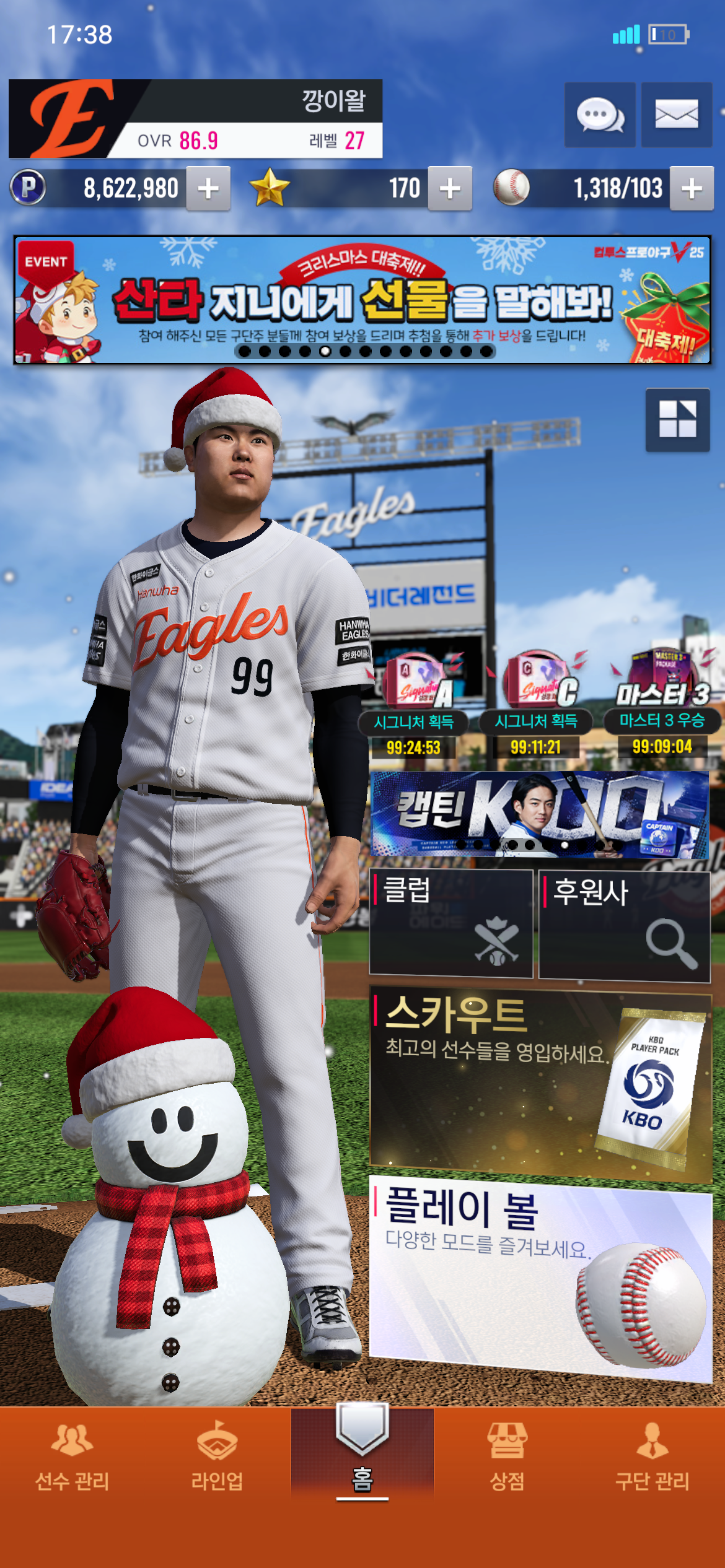Switch to the 라인업 tab
This screenshot has height=1568, width=725.
(x=217, y=1458)
